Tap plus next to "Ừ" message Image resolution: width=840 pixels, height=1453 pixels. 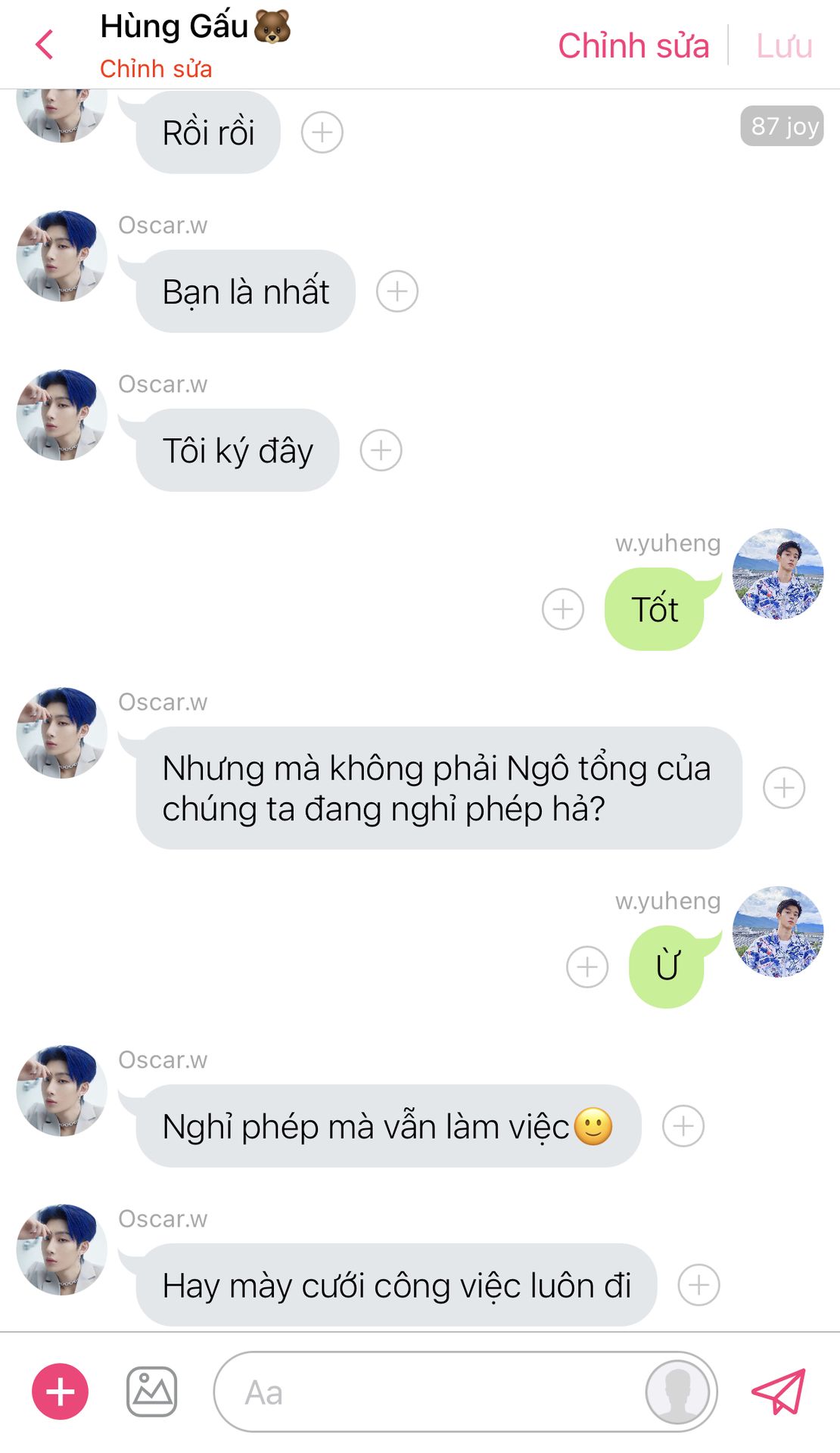point(587,967)
